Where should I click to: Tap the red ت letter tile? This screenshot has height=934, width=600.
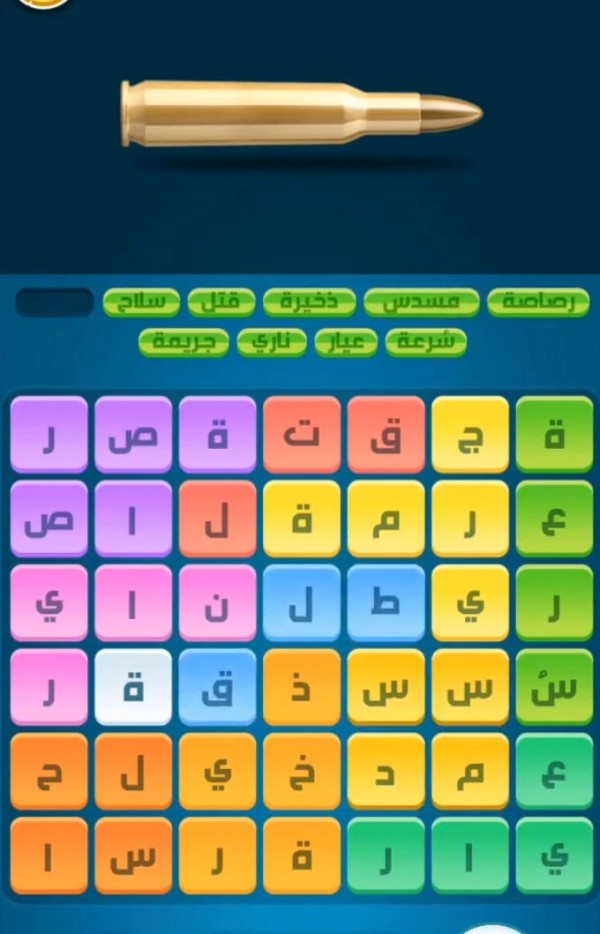pos(302,435)
